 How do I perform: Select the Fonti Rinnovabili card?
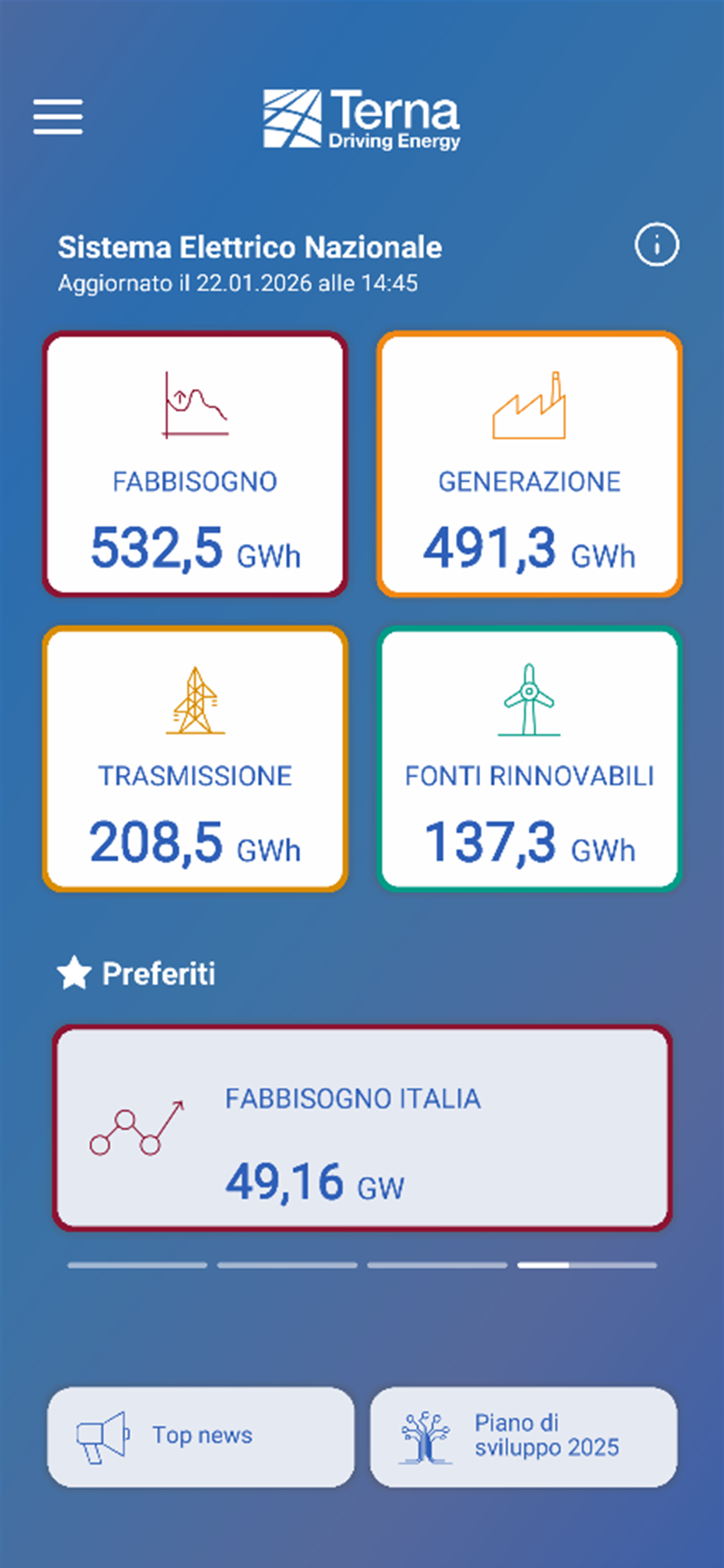click(x=529, y=758)
